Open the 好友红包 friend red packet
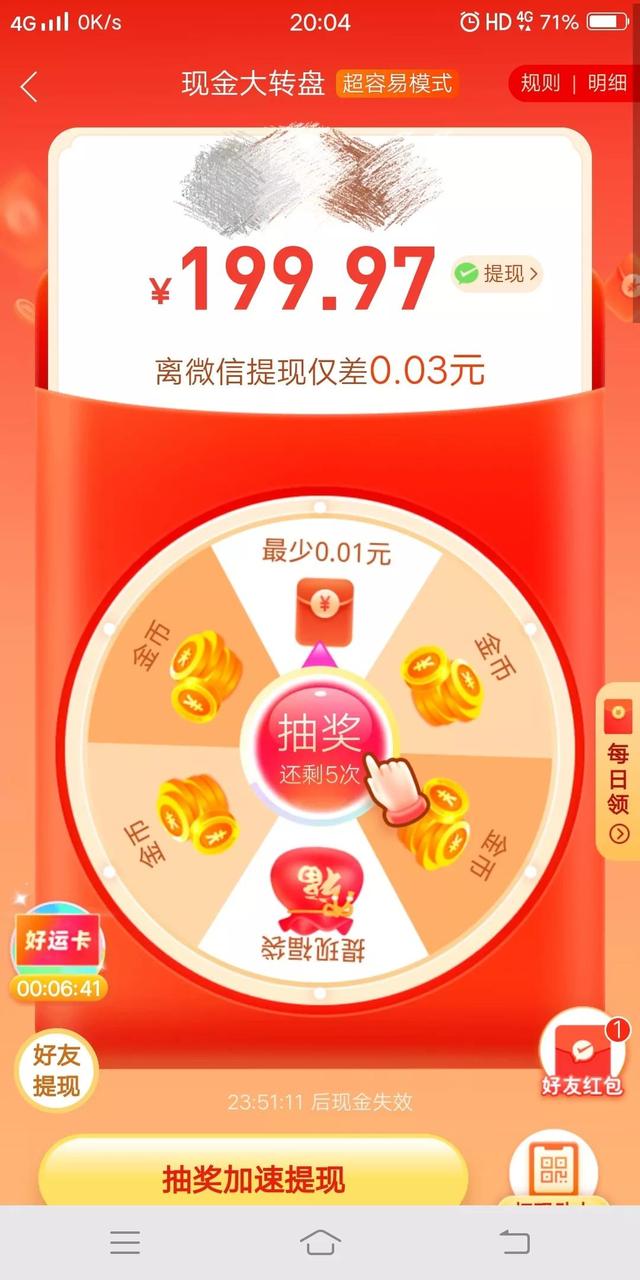 coord(582,1058)
